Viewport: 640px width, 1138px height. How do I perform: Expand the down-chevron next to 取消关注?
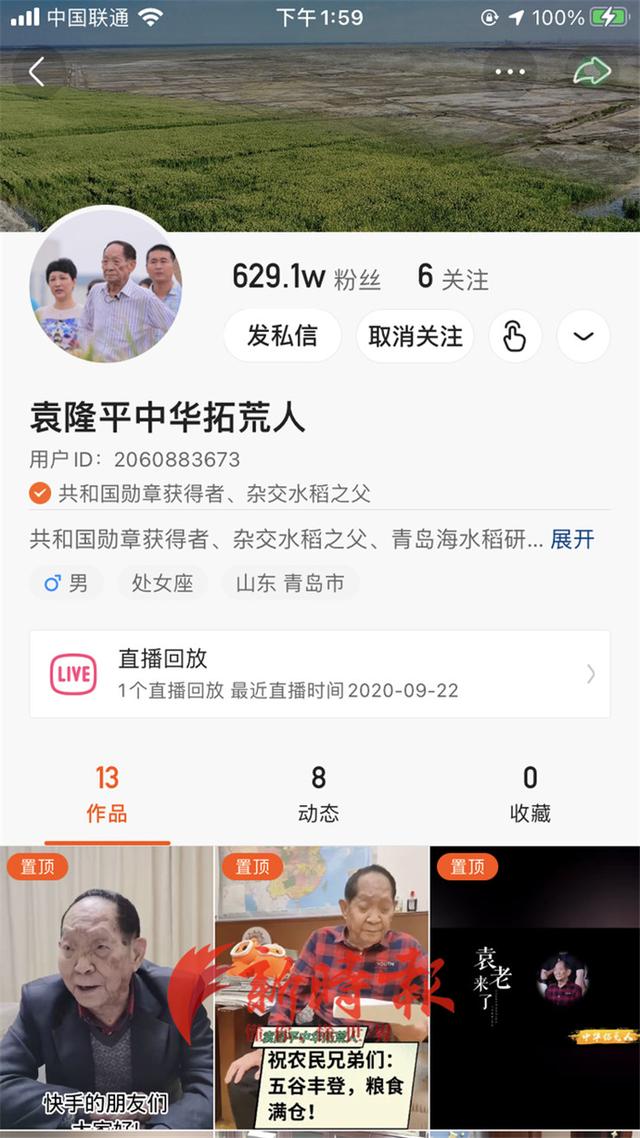(583, 336)
